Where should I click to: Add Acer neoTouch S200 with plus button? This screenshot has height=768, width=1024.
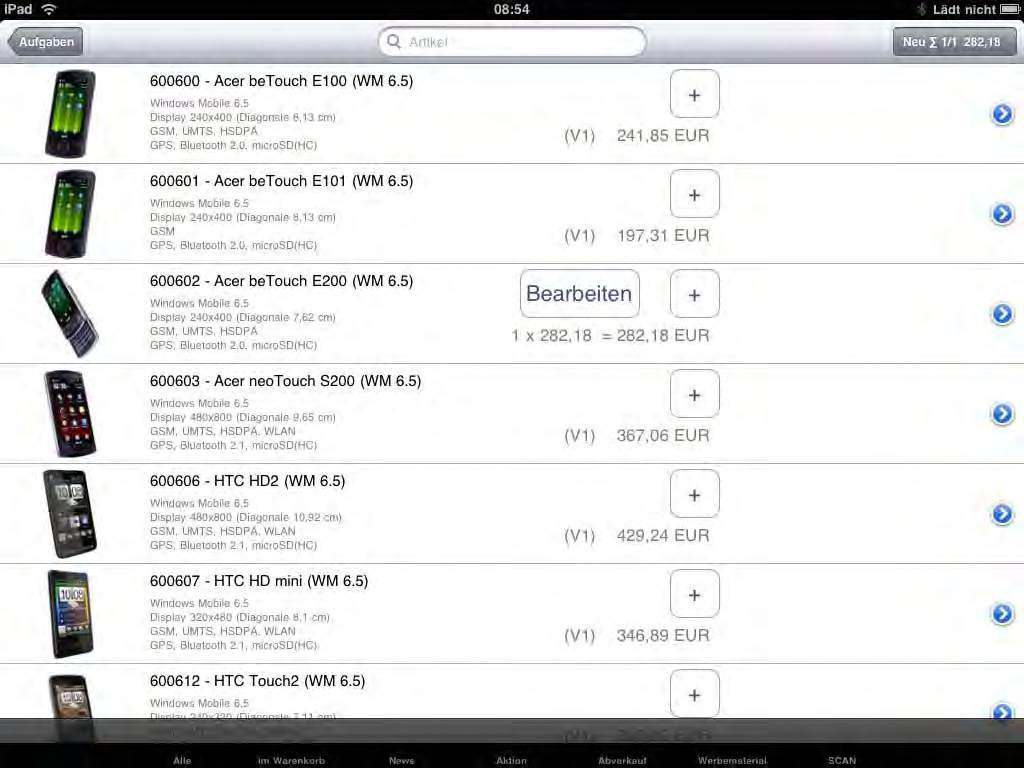(x=694, y=394)
